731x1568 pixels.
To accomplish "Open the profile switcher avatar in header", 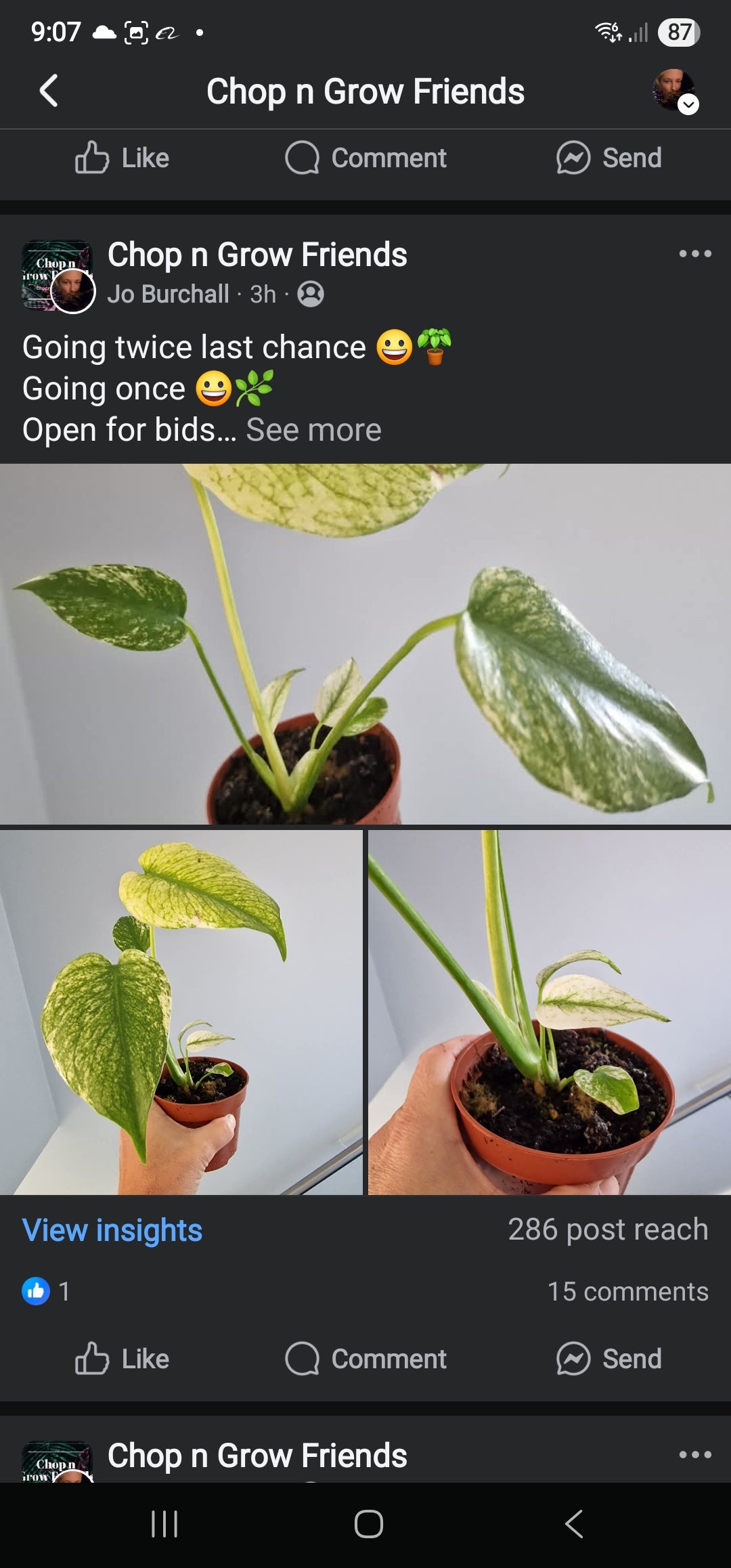I will click(674, 91).
